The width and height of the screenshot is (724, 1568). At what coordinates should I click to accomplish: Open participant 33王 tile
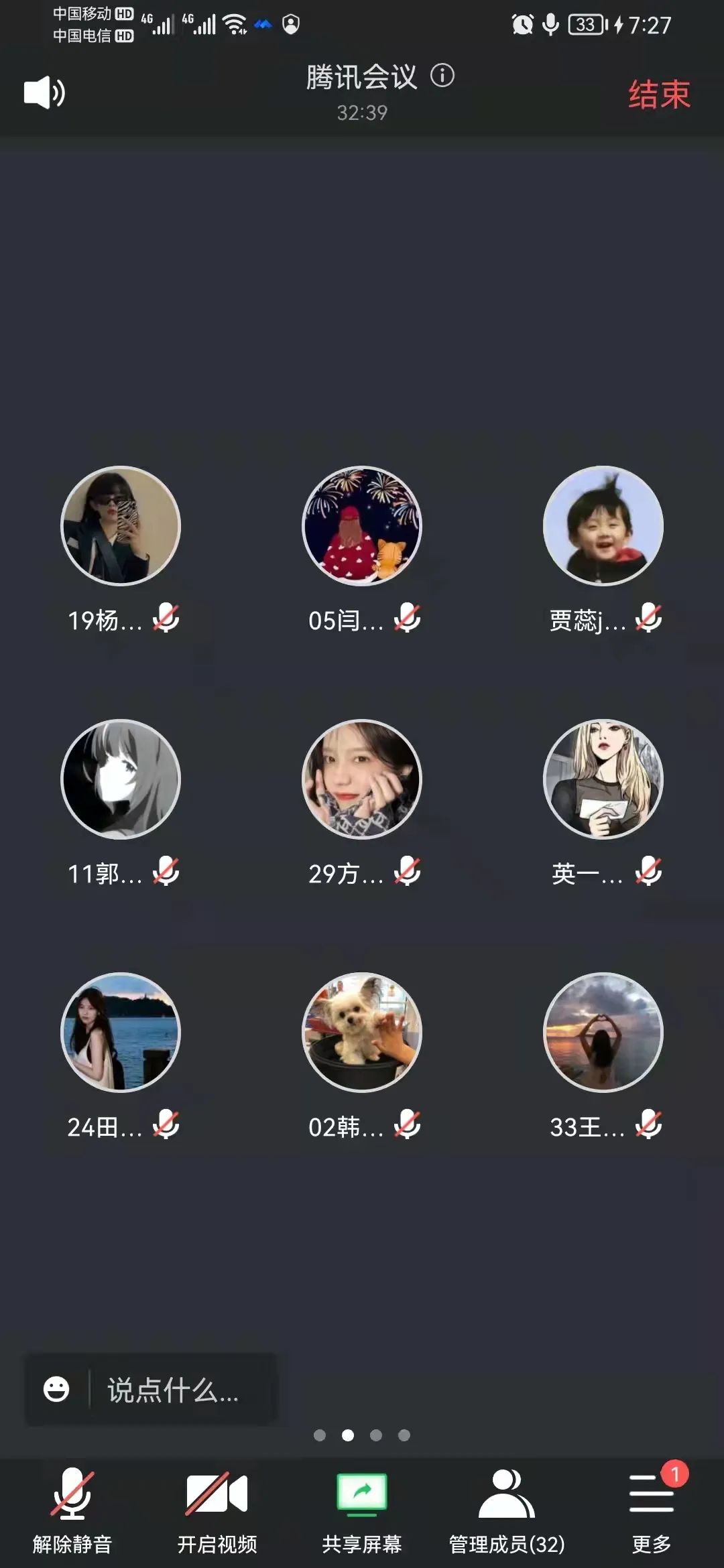pyautogui.click(x=603, y=1032)
